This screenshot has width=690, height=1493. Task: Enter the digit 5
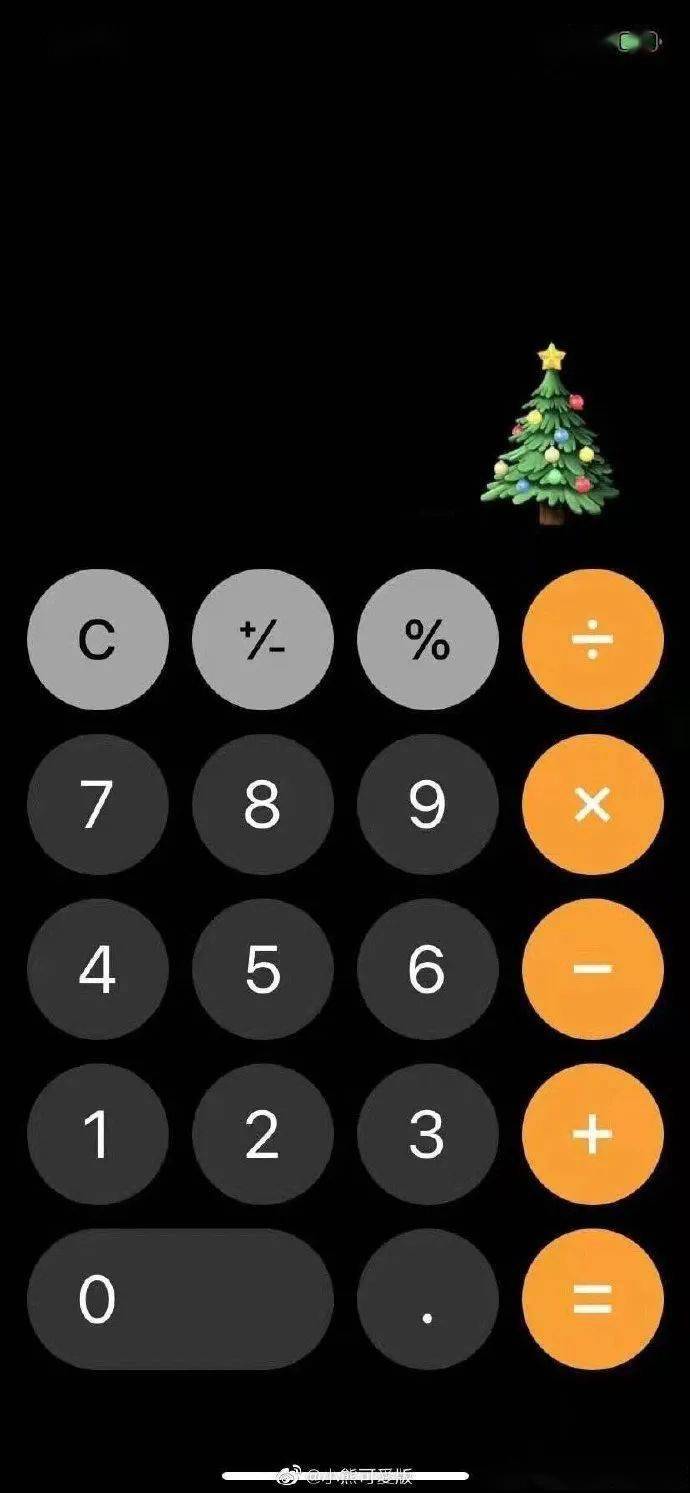263,970
